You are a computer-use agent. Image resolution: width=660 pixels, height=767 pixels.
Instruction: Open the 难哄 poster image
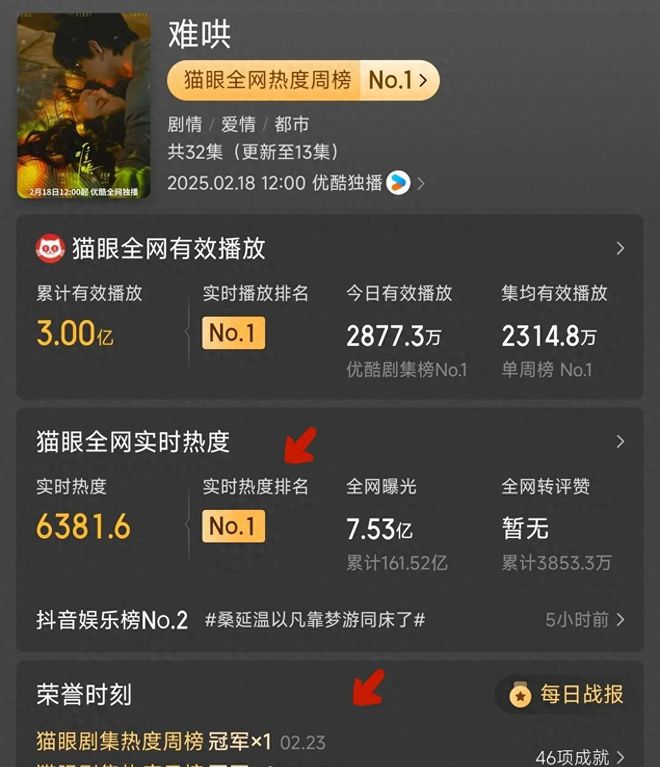click(x=83, y=105)
